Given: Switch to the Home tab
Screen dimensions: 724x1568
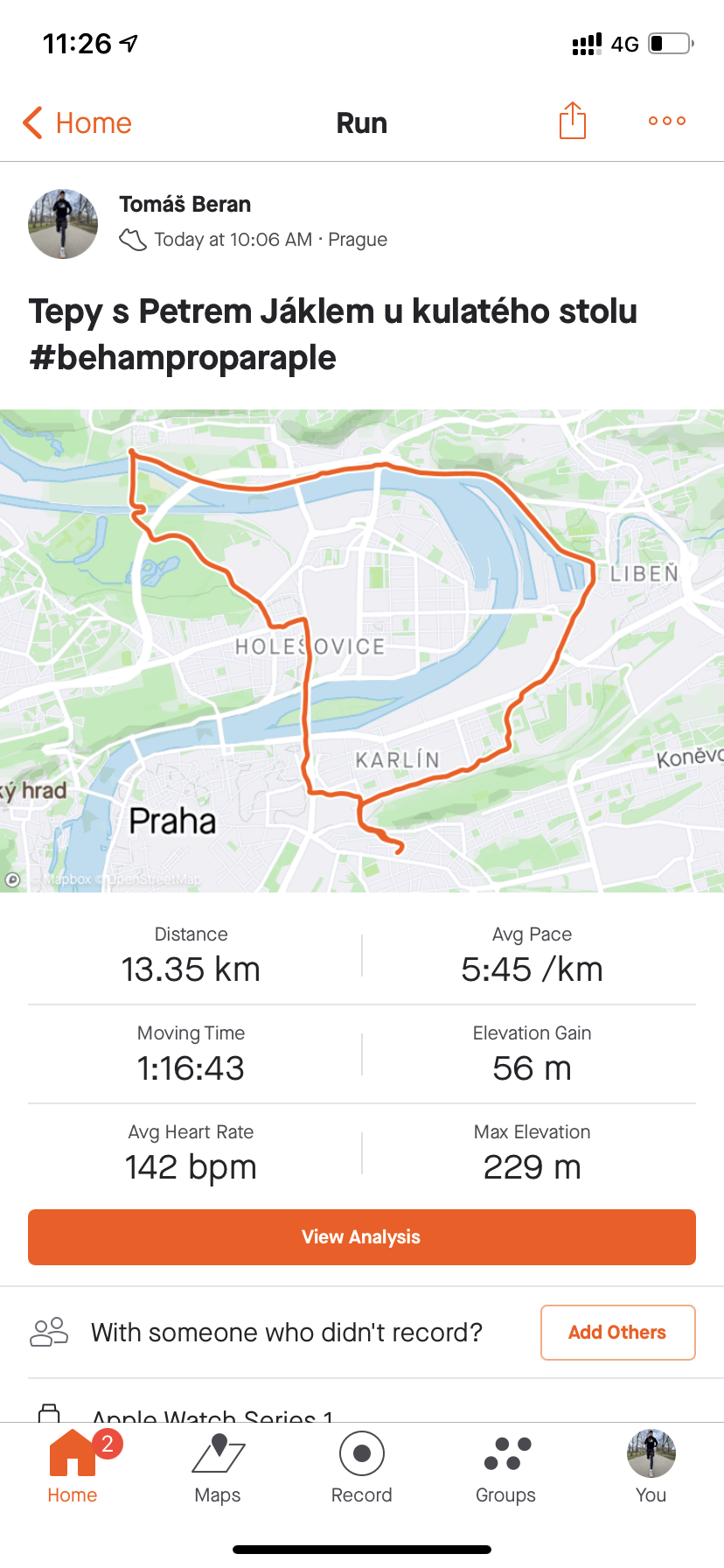Looking at the screenshot, I should coord(73,1467).
